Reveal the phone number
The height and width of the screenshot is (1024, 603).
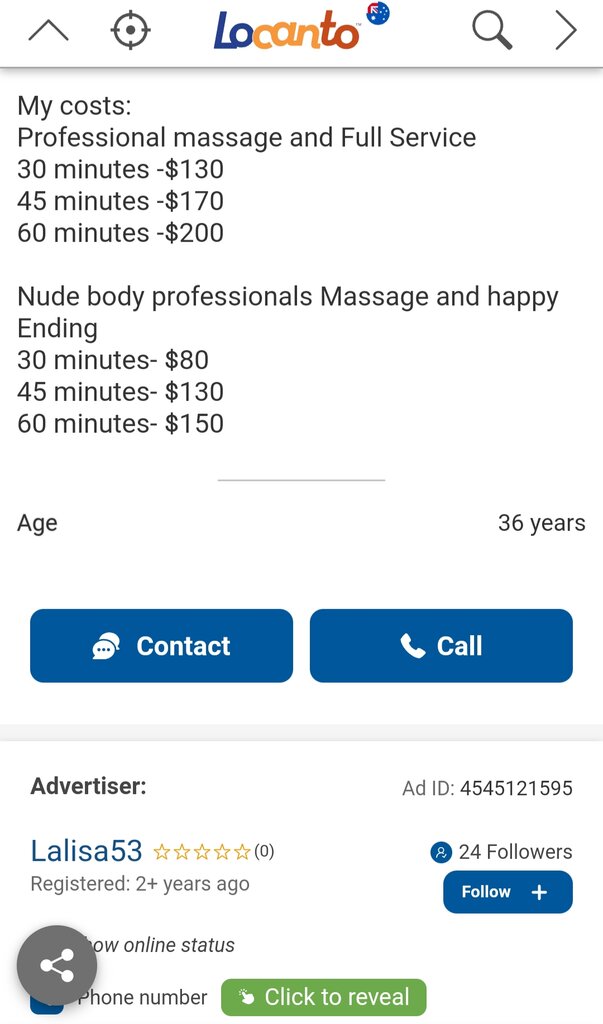click(323, 997)
